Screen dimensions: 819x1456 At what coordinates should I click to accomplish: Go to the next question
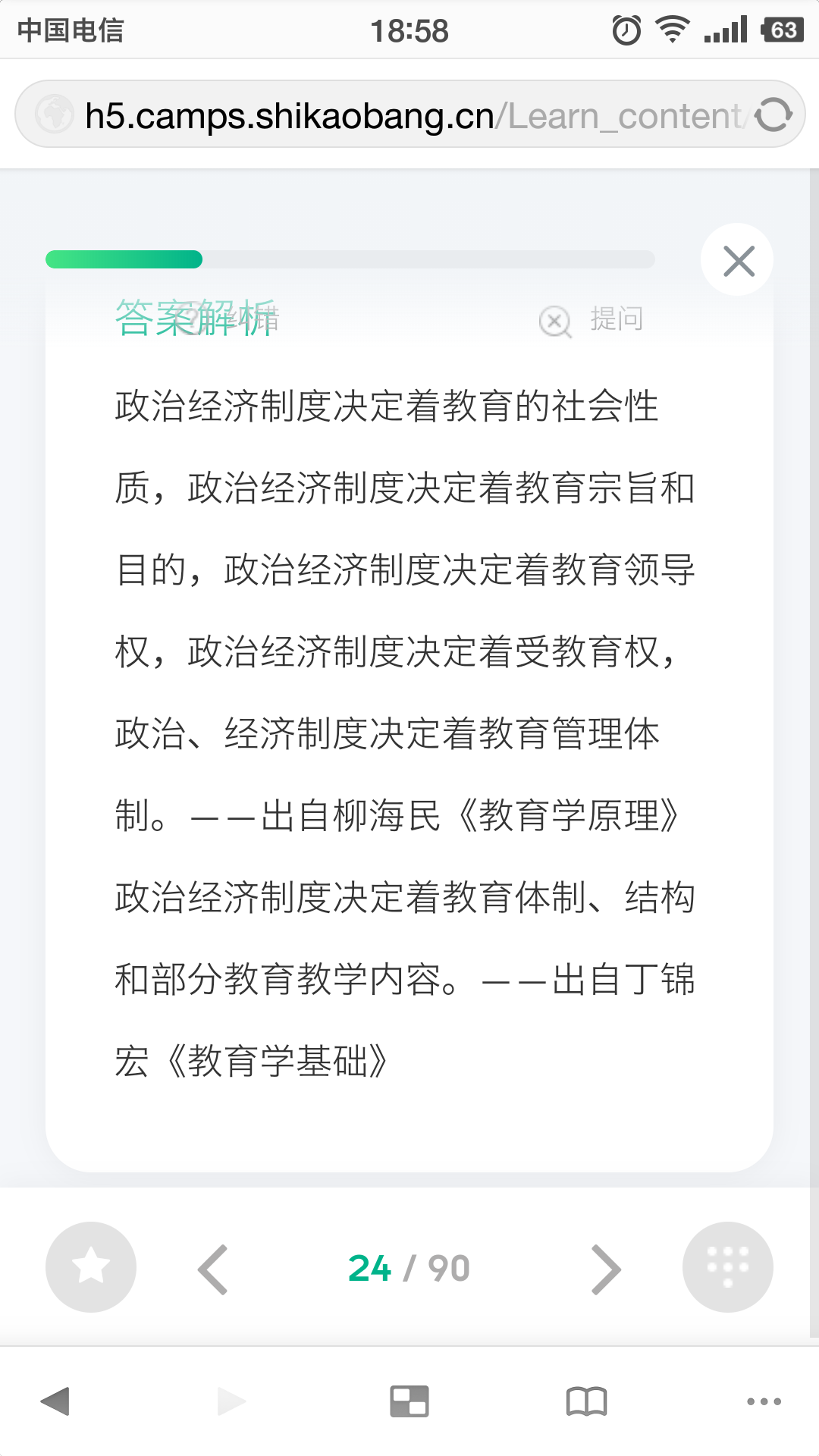pos(606,1269)
